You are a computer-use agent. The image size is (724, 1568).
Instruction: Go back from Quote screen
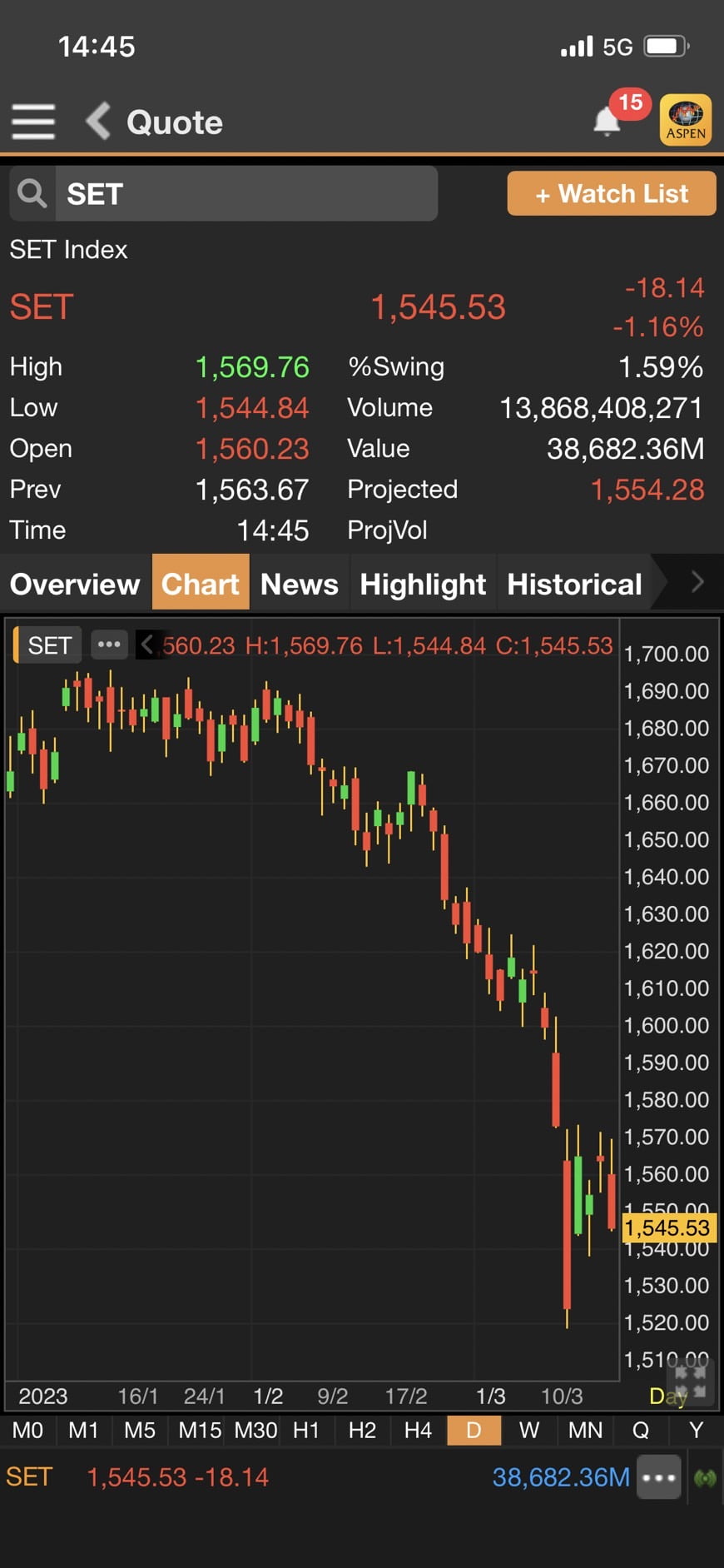click(99, 122)
